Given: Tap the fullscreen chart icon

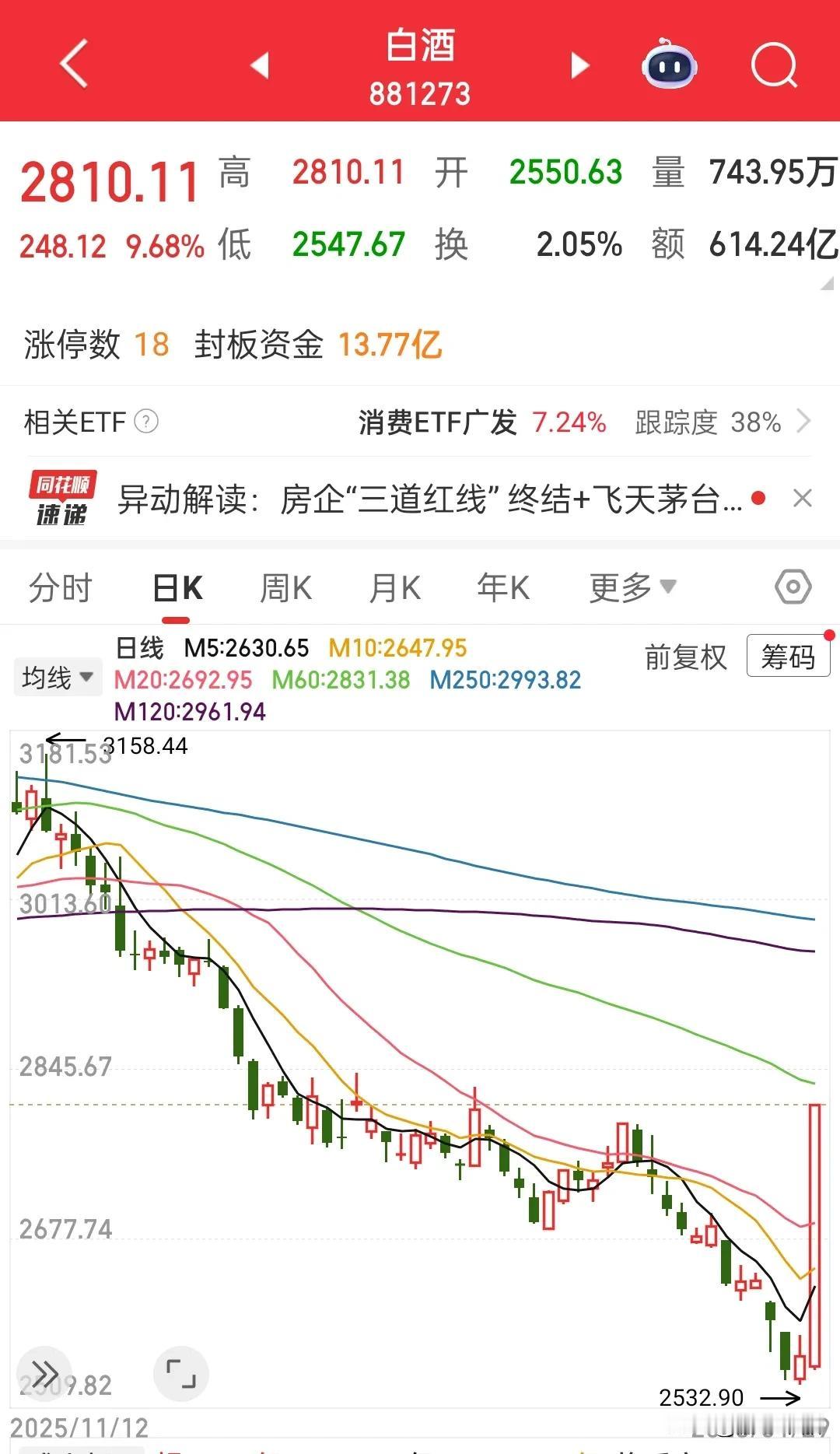Looking at the screenshot, I should coord(181,1374).
